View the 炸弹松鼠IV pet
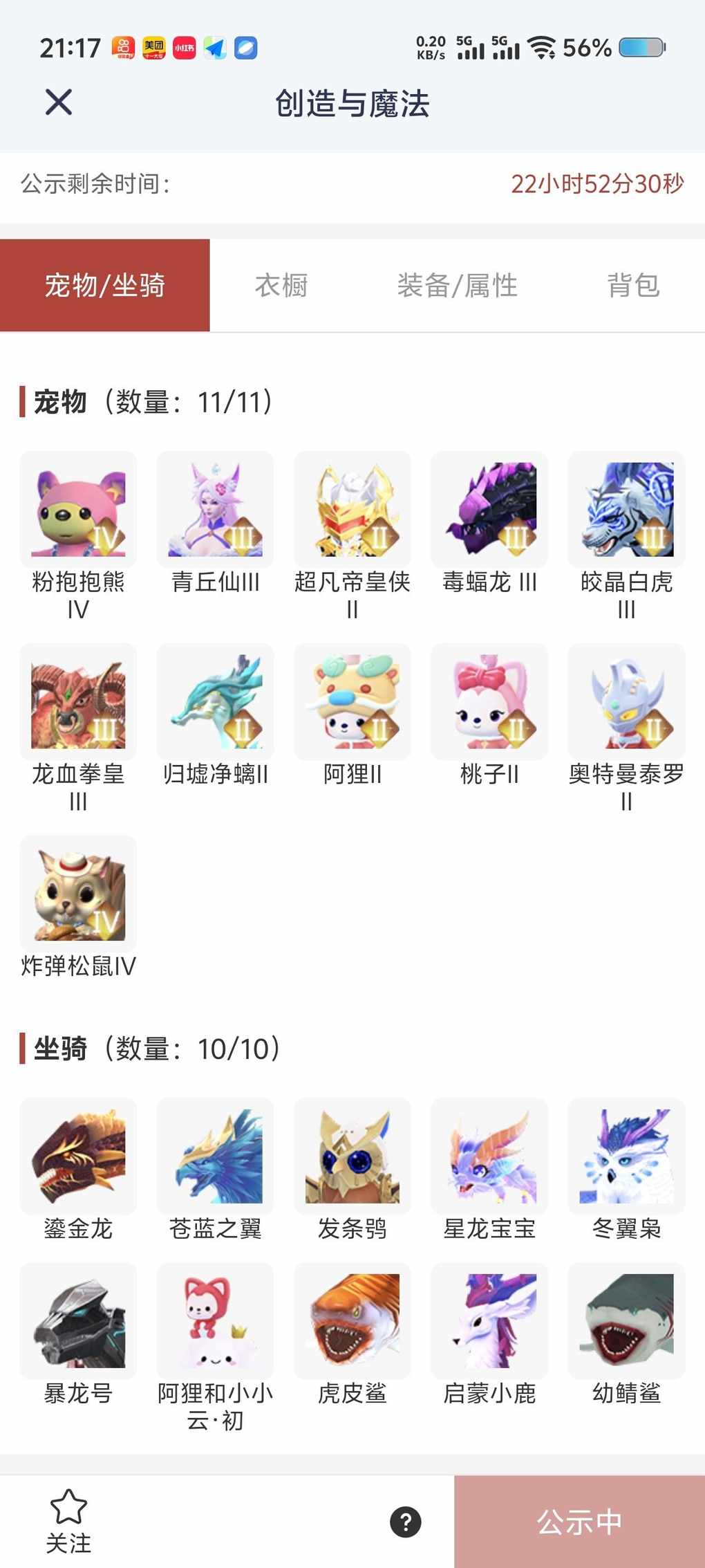 [78, 894]
